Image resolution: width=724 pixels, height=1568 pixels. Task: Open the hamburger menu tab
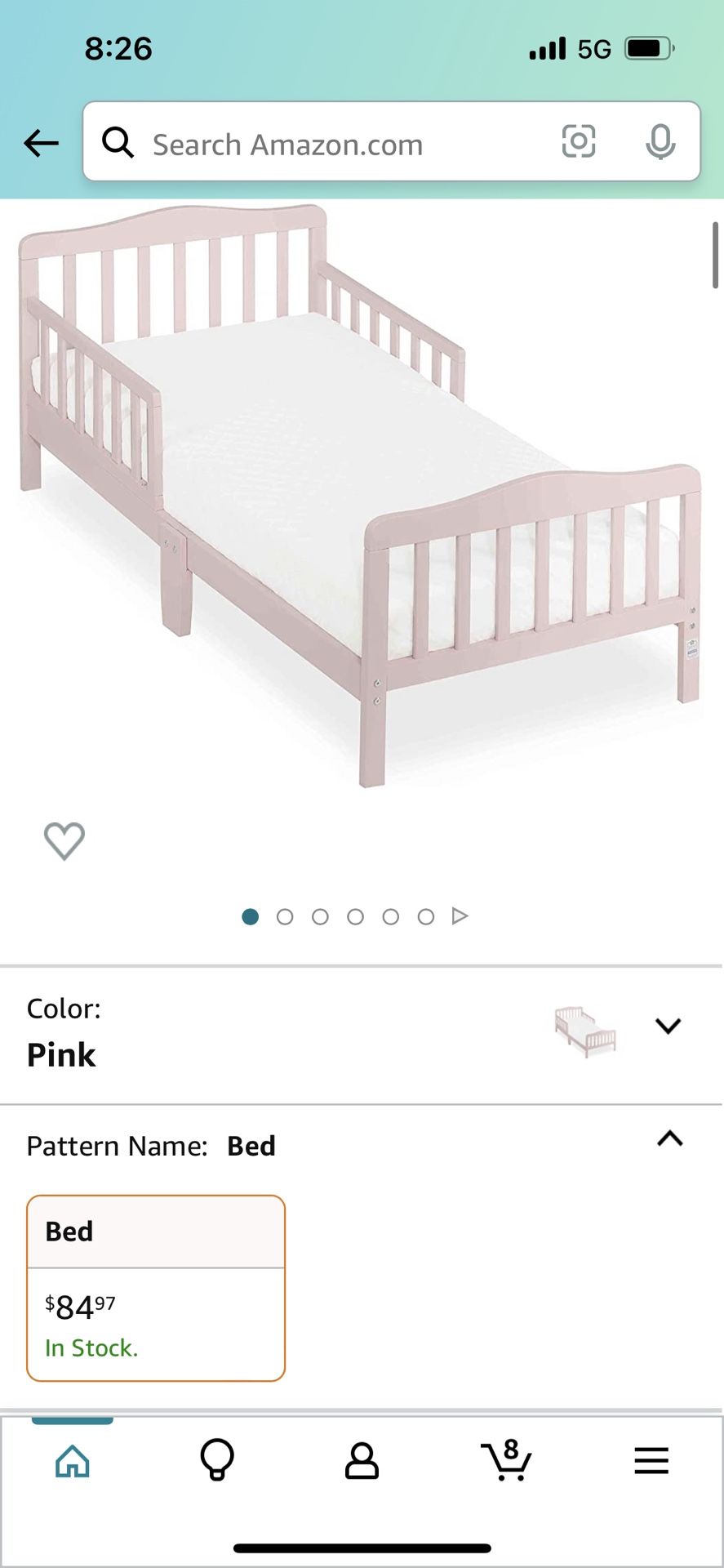[651, 1461]
